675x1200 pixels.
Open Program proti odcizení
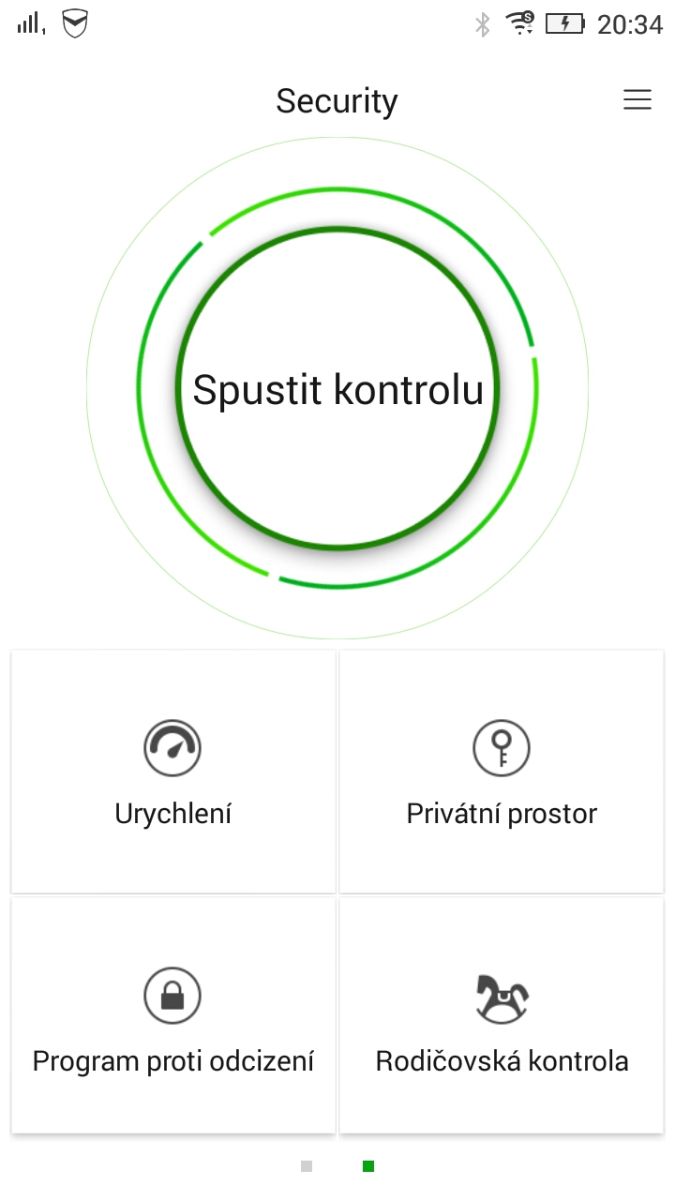pyautogui.click(x=173, y=1017)
